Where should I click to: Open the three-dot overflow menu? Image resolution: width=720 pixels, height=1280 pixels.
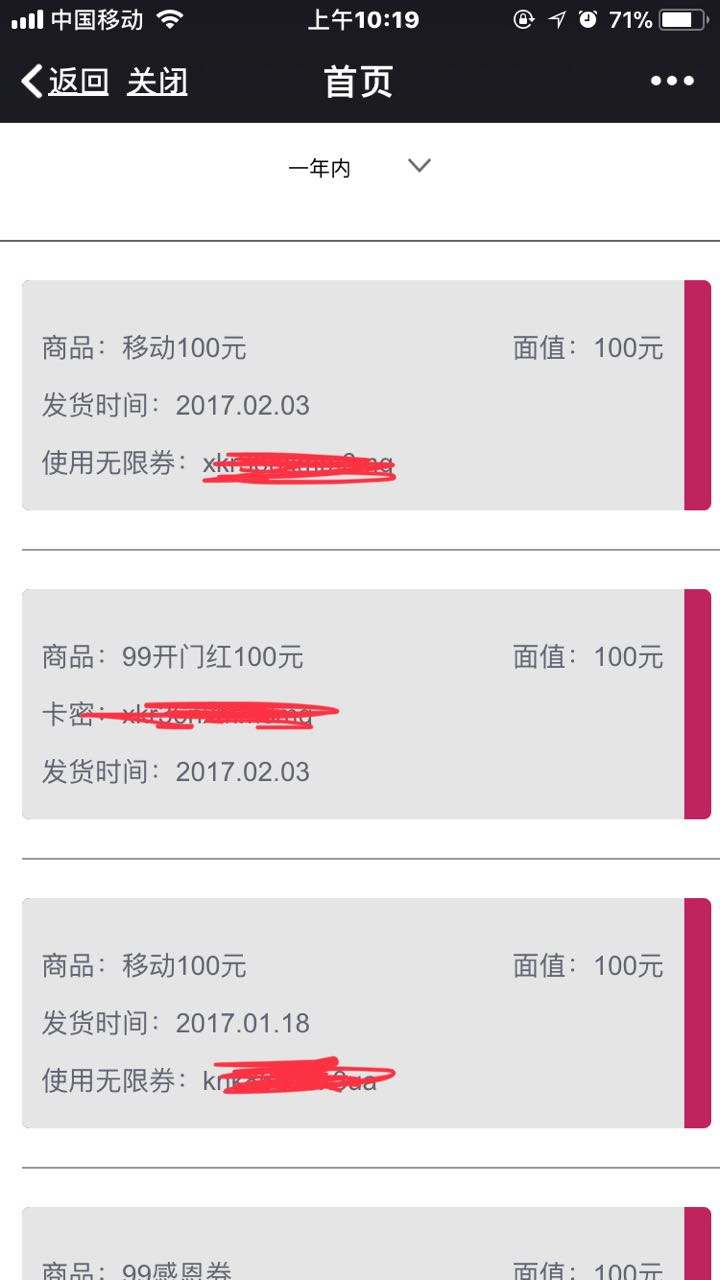tap(672, 82)
